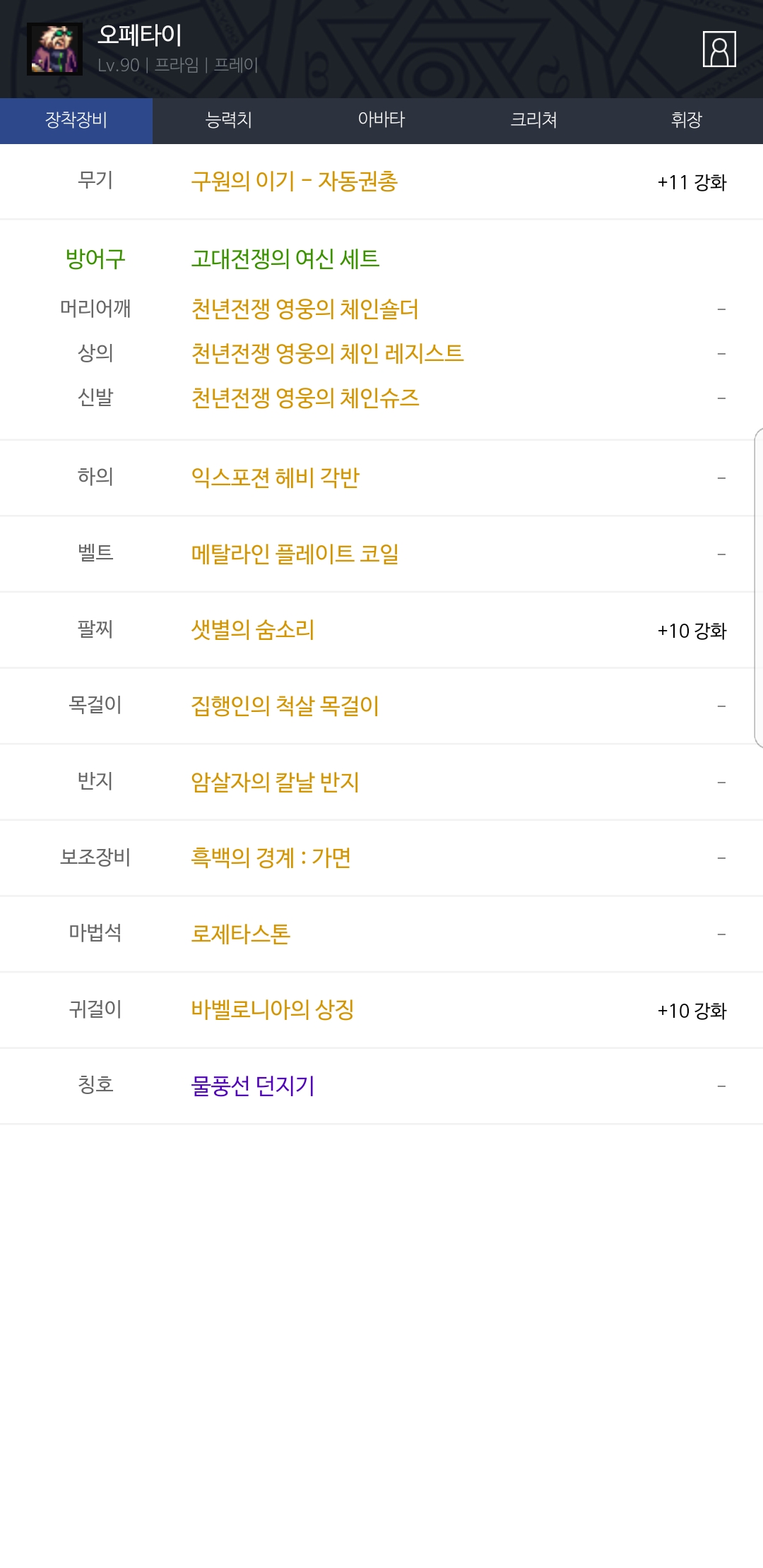Screen dimensions: 763x1568
Task: View necklace 집행인의 척살 목걸이
Action: click(x=285, y=706)
